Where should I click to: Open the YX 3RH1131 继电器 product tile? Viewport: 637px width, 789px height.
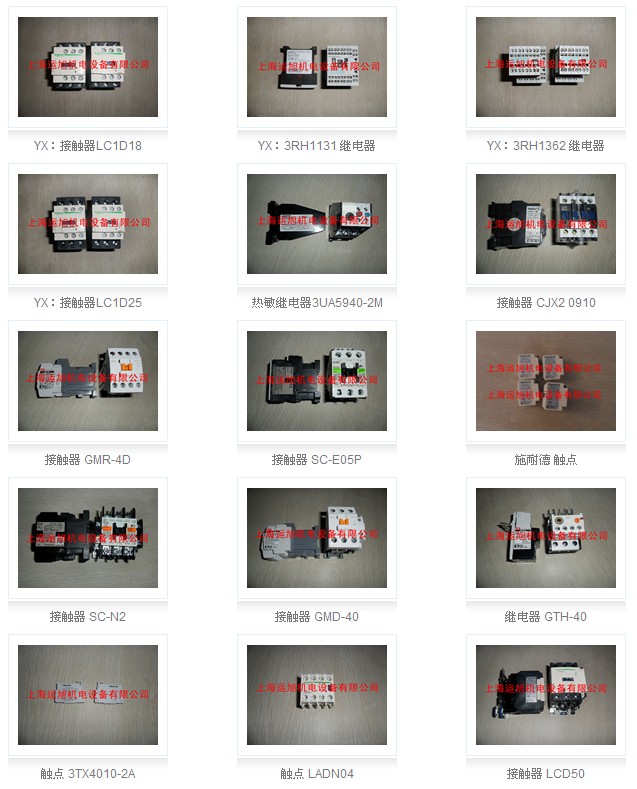point(317,67)
